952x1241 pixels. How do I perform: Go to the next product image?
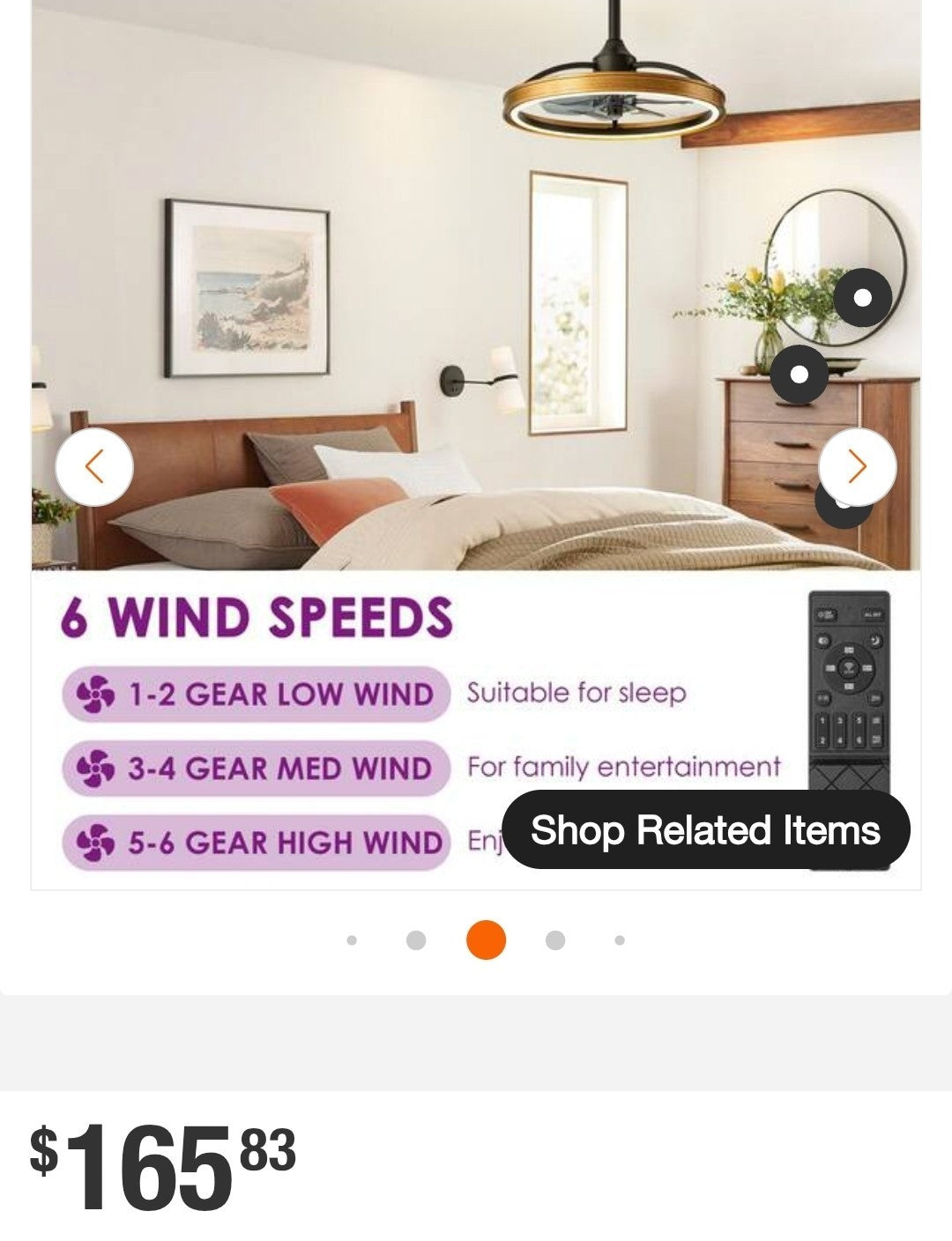click(x=857, y=466)
